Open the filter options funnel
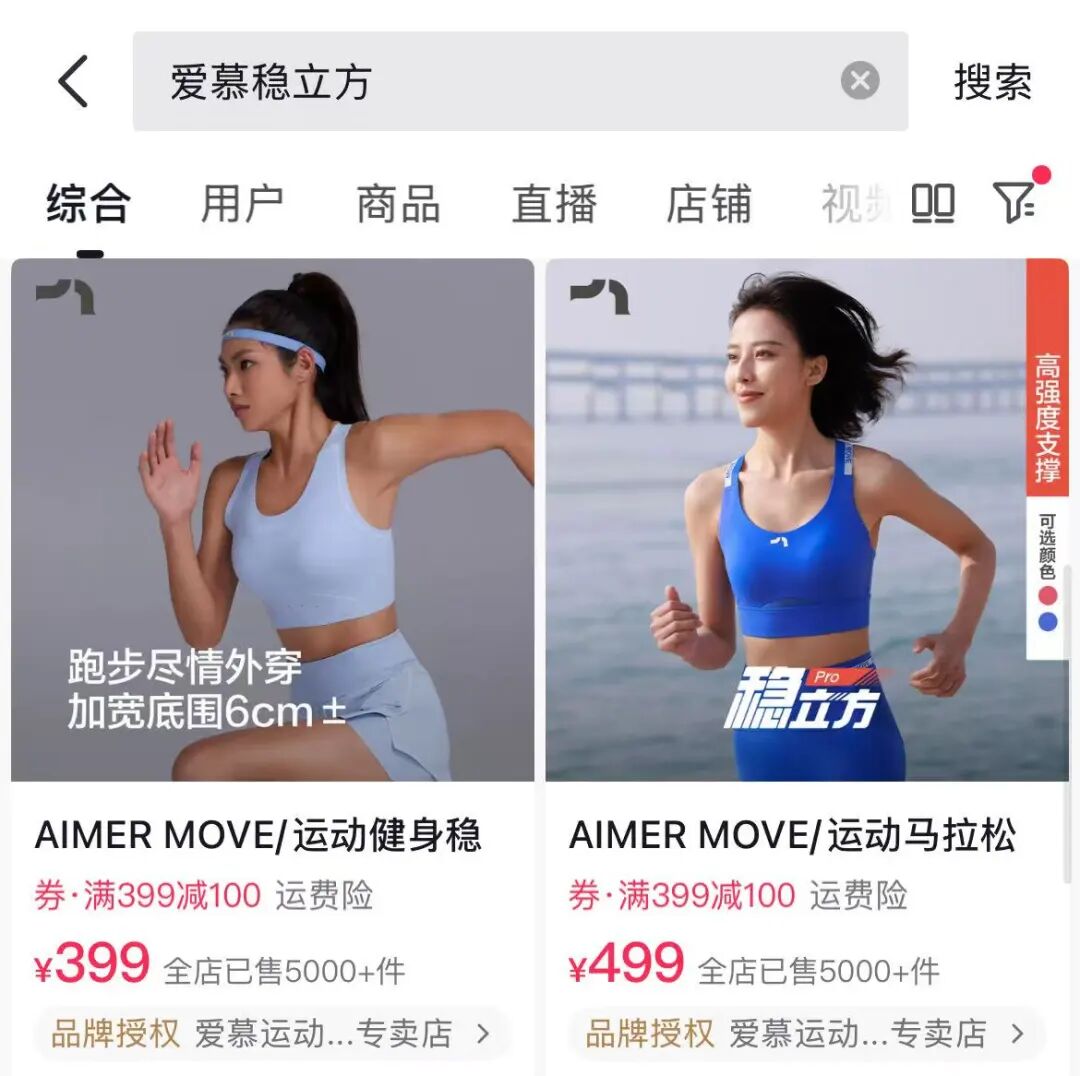This screenshot has width=1080, height=1076. pos(1014,202)
